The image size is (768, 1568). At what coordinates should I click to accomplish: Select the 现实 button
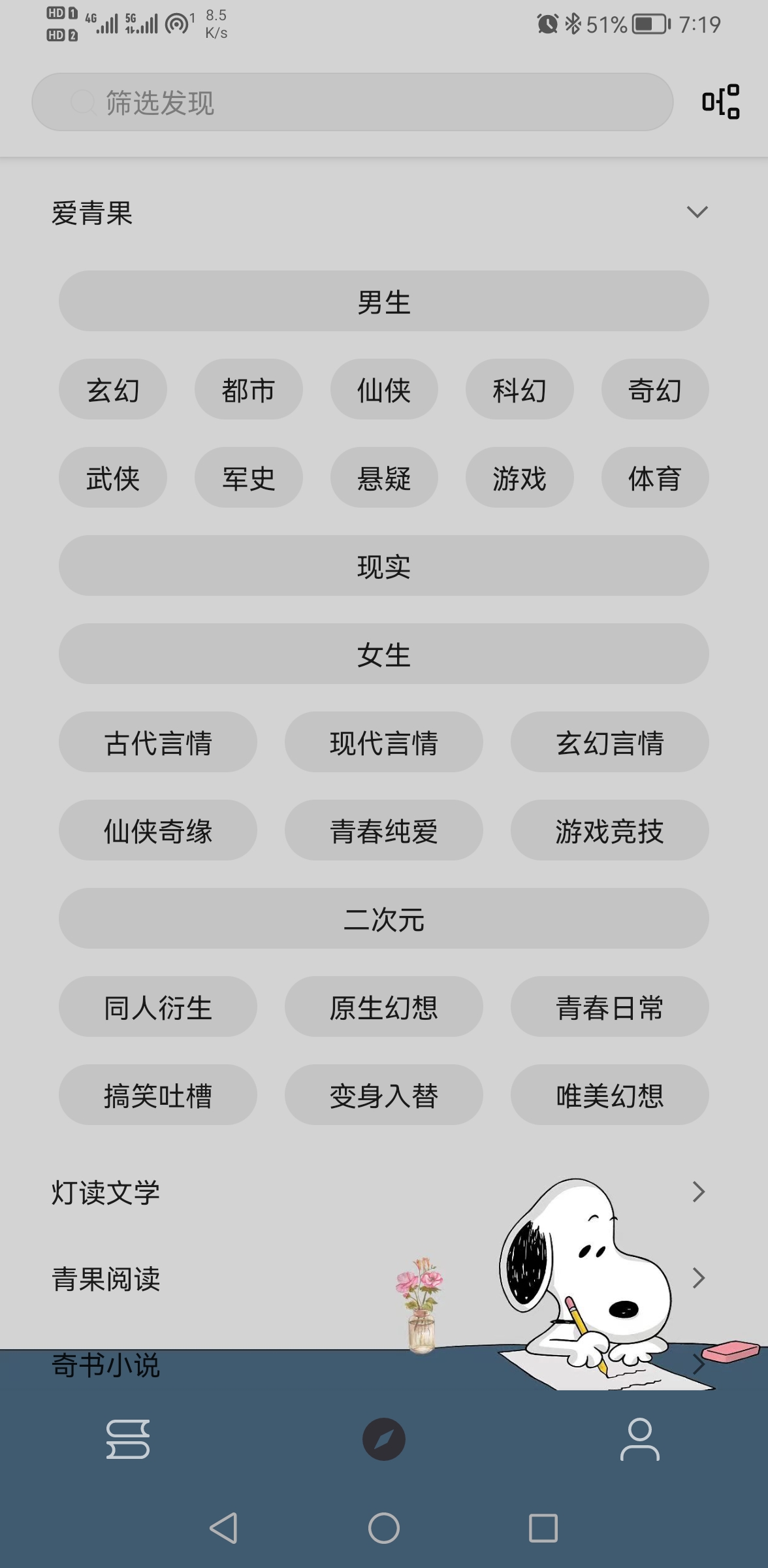coord(384,566)
